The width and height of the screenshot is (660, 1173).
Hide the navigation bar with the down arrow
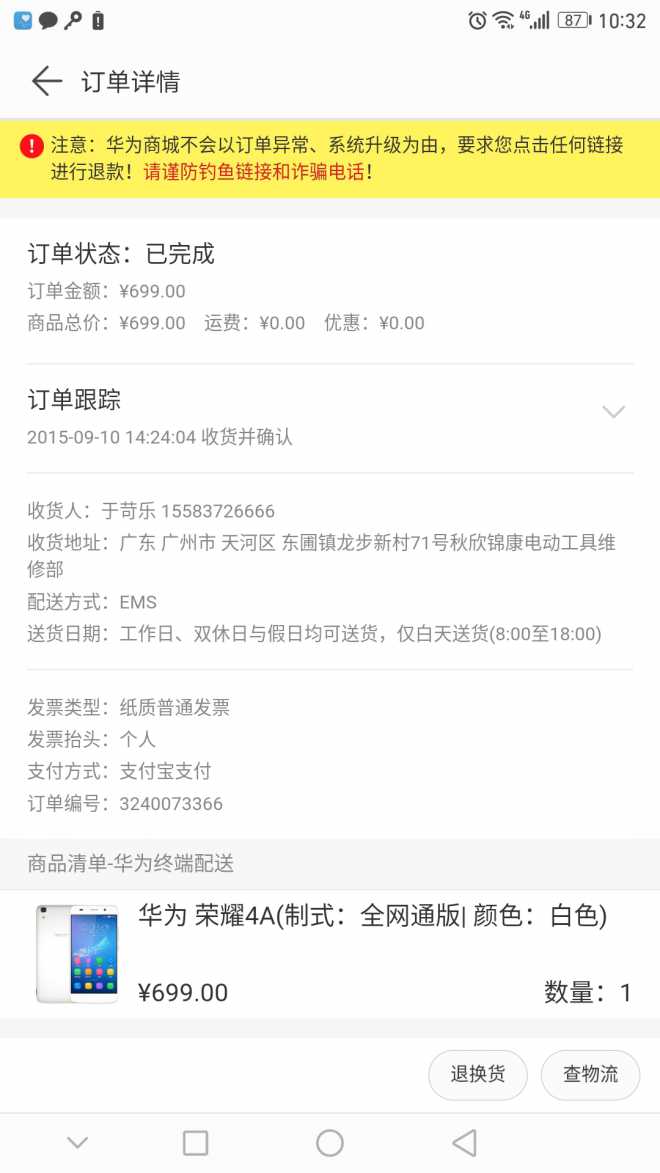point(77,1143)
